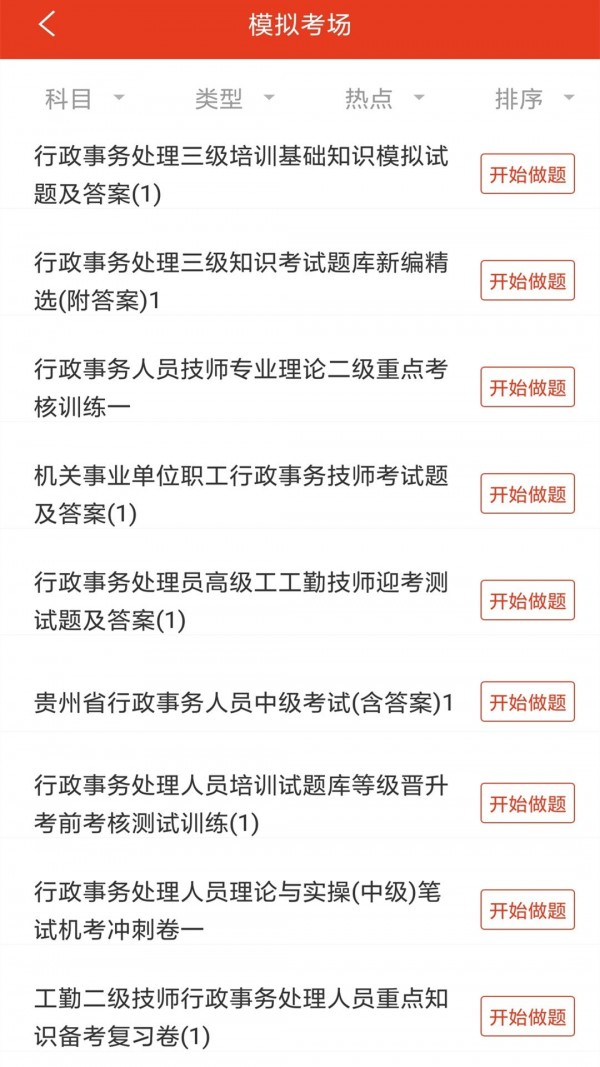Expand the 科目 filter dropdown
Image resolution: width=600 pixels, height=1067 pixels.
point(84,98)
